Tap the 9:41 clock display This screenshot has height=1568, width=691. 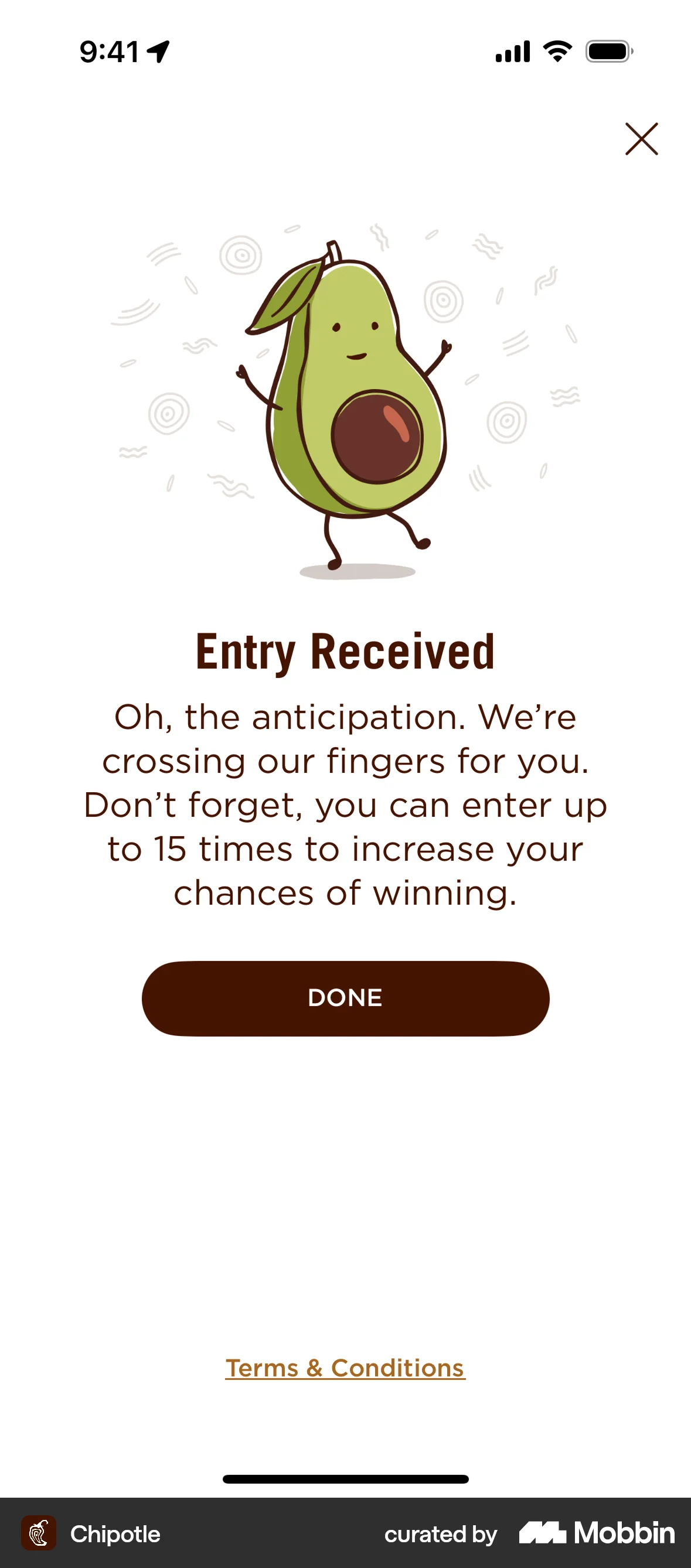[x=110, y=52]
